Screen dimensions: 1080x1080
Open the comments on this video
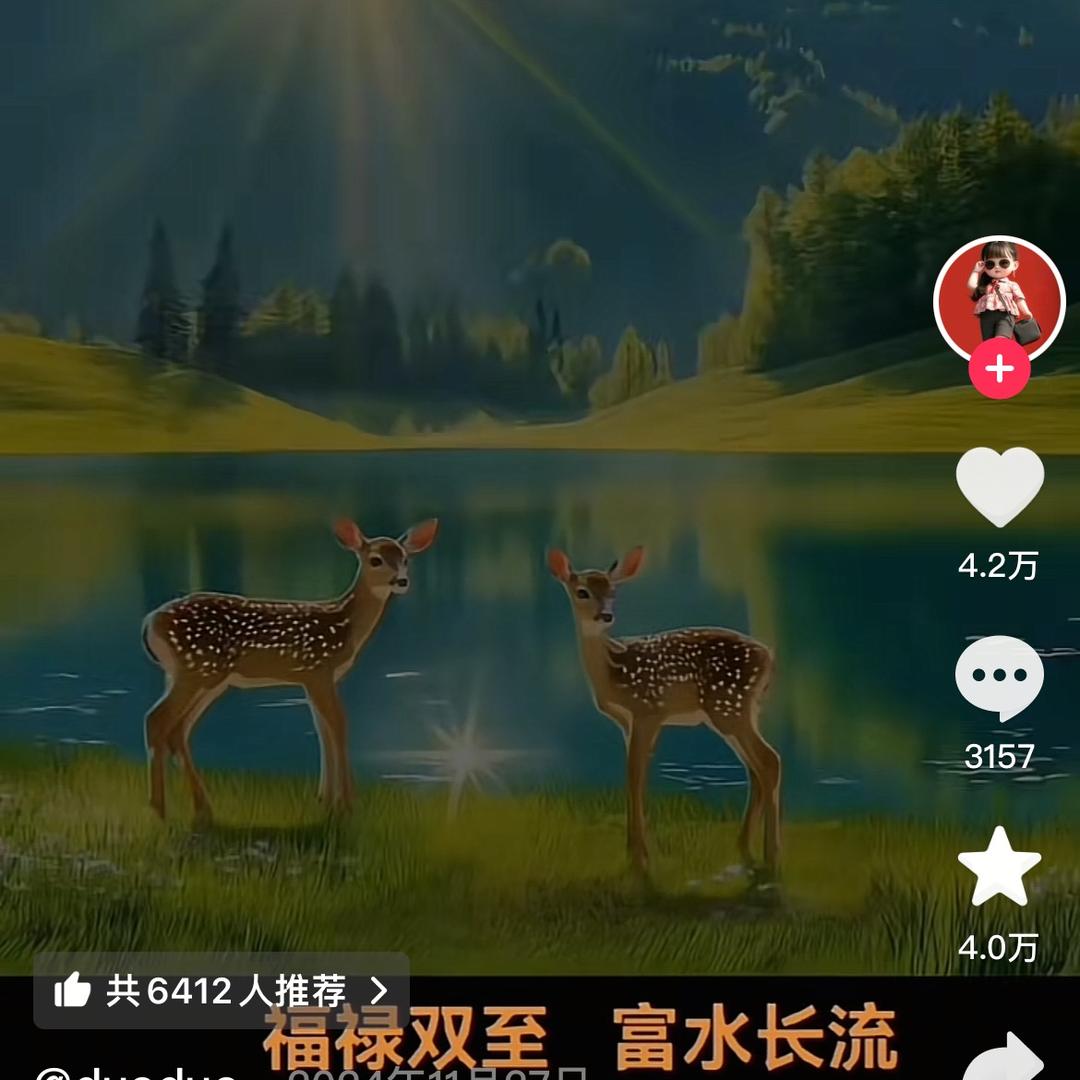click(x=999, y=677)
